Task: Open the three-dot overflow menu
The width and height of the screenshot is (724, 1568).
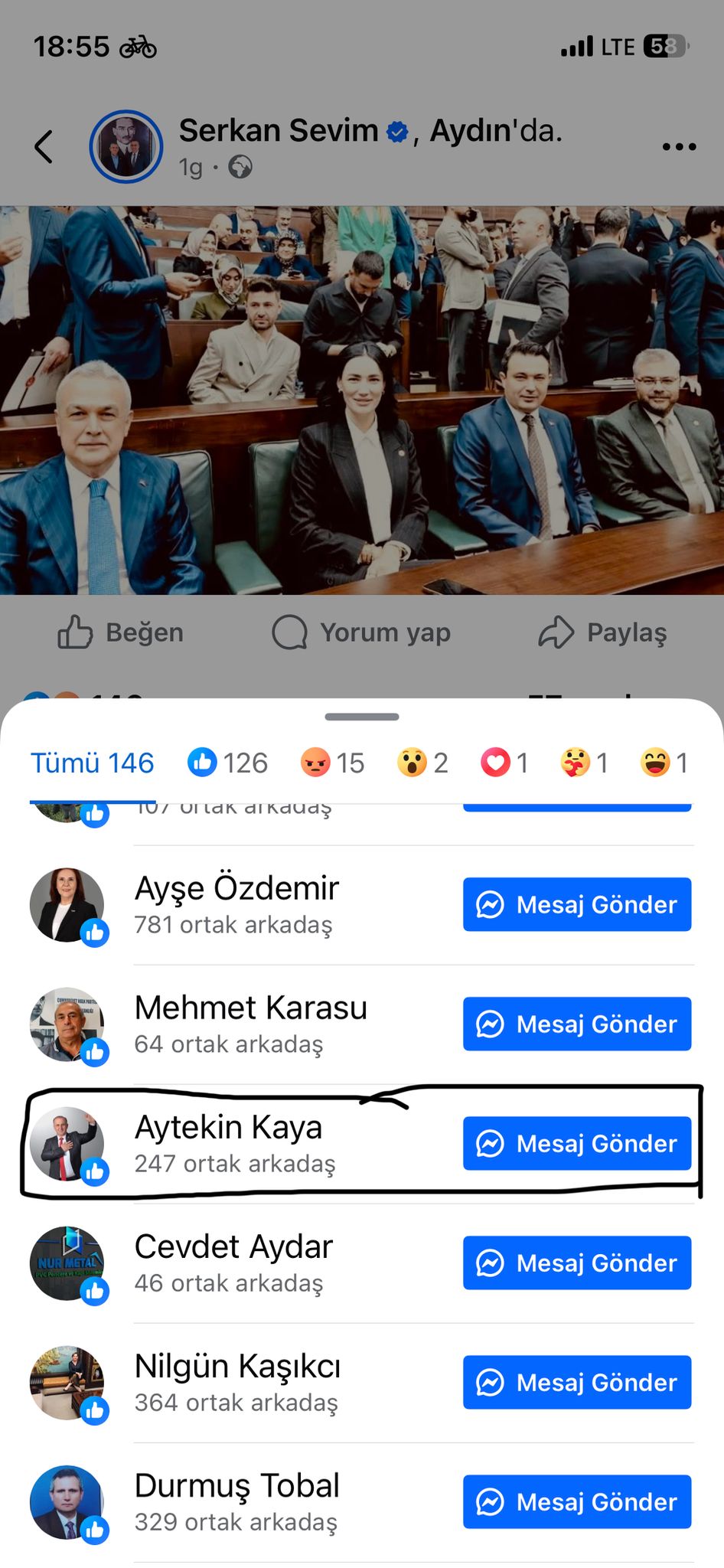Action: (678, 146)
